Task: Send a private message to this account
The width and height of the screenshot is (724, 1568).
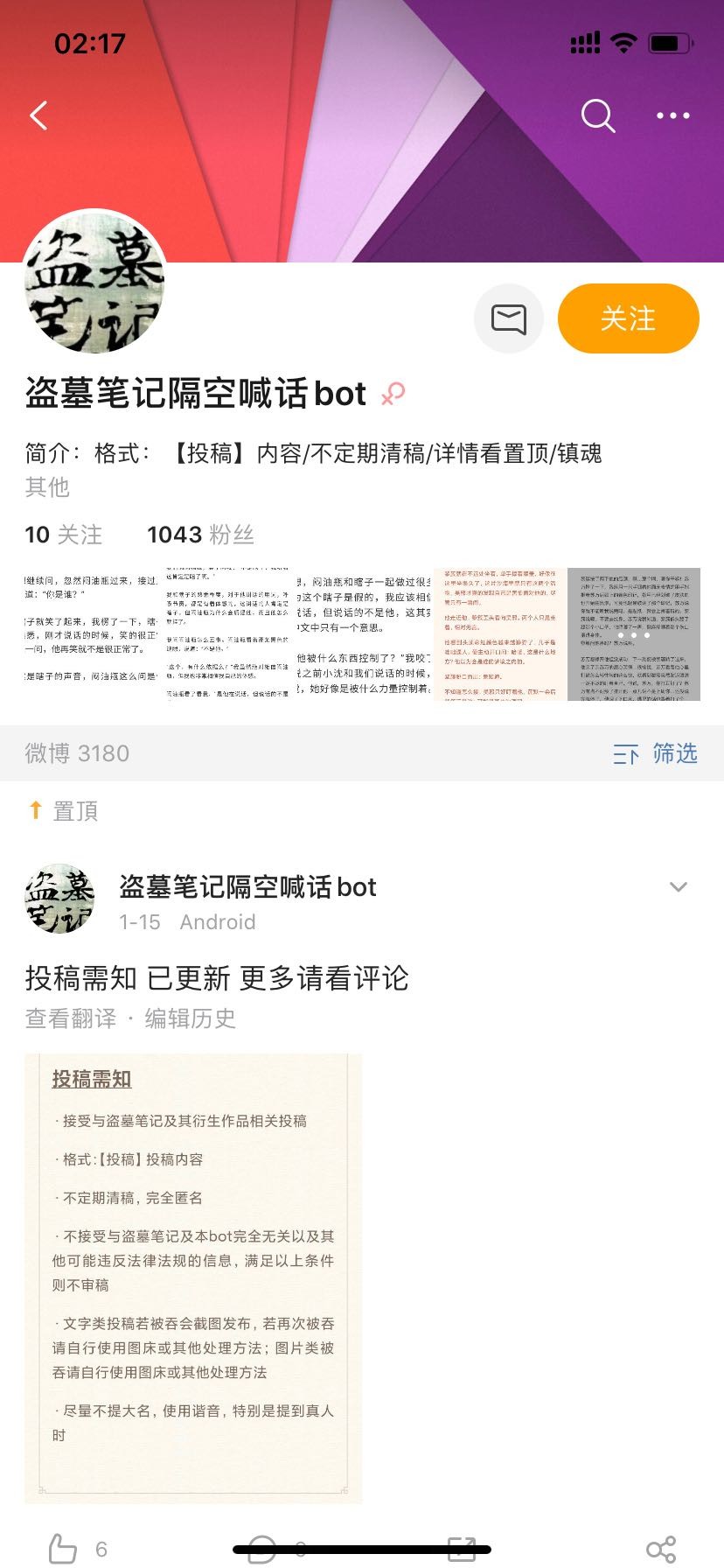Action: [509, 318]
